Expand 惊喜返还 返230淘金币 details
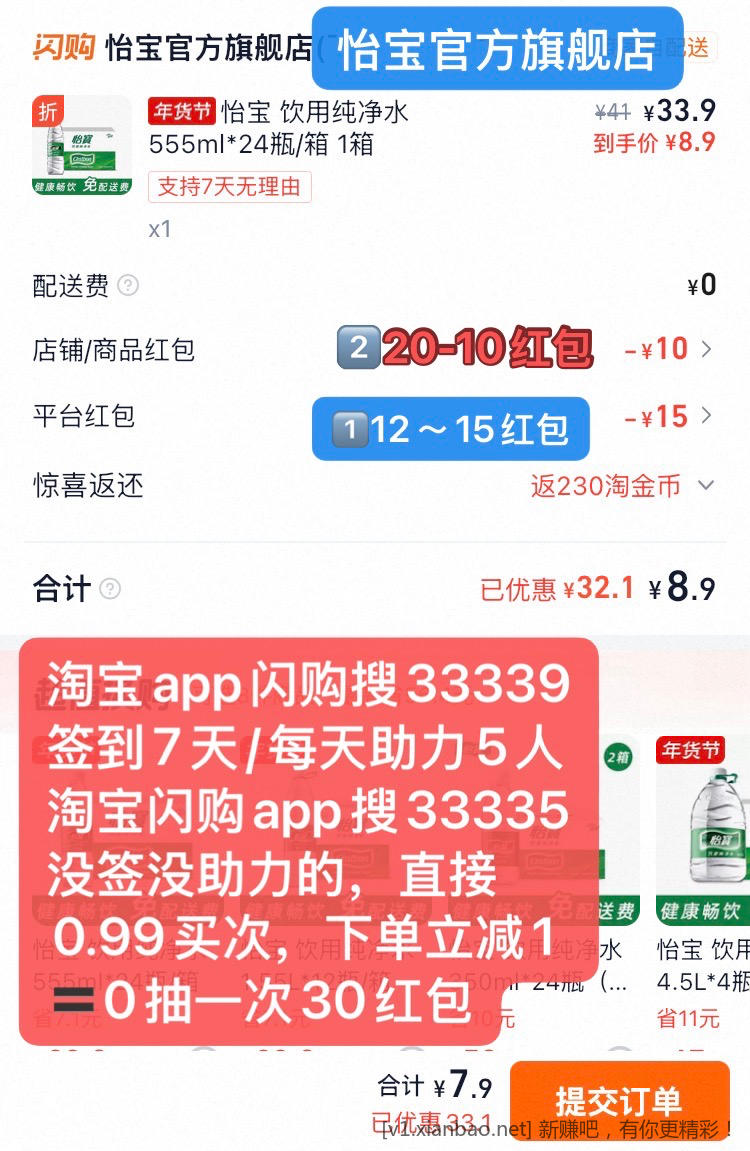 (705, 485)
